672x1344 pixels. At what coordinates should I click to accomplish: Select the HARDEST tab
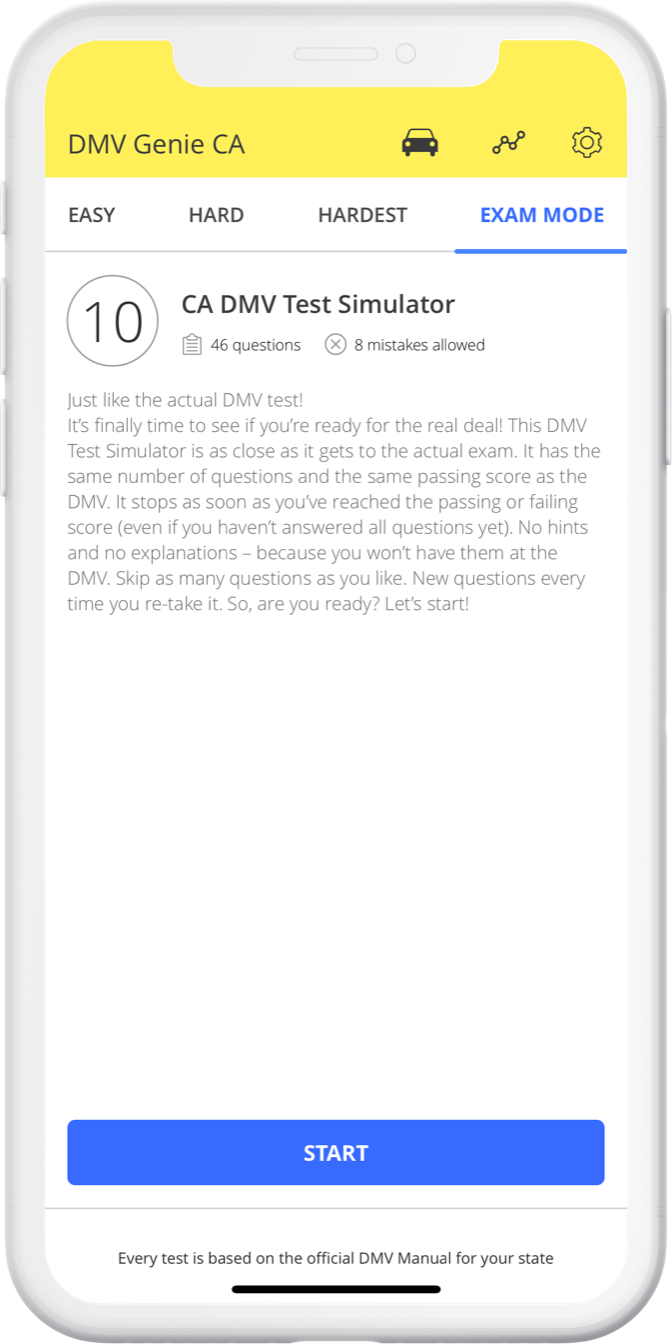pyautogui.click(x=362, y=215)
